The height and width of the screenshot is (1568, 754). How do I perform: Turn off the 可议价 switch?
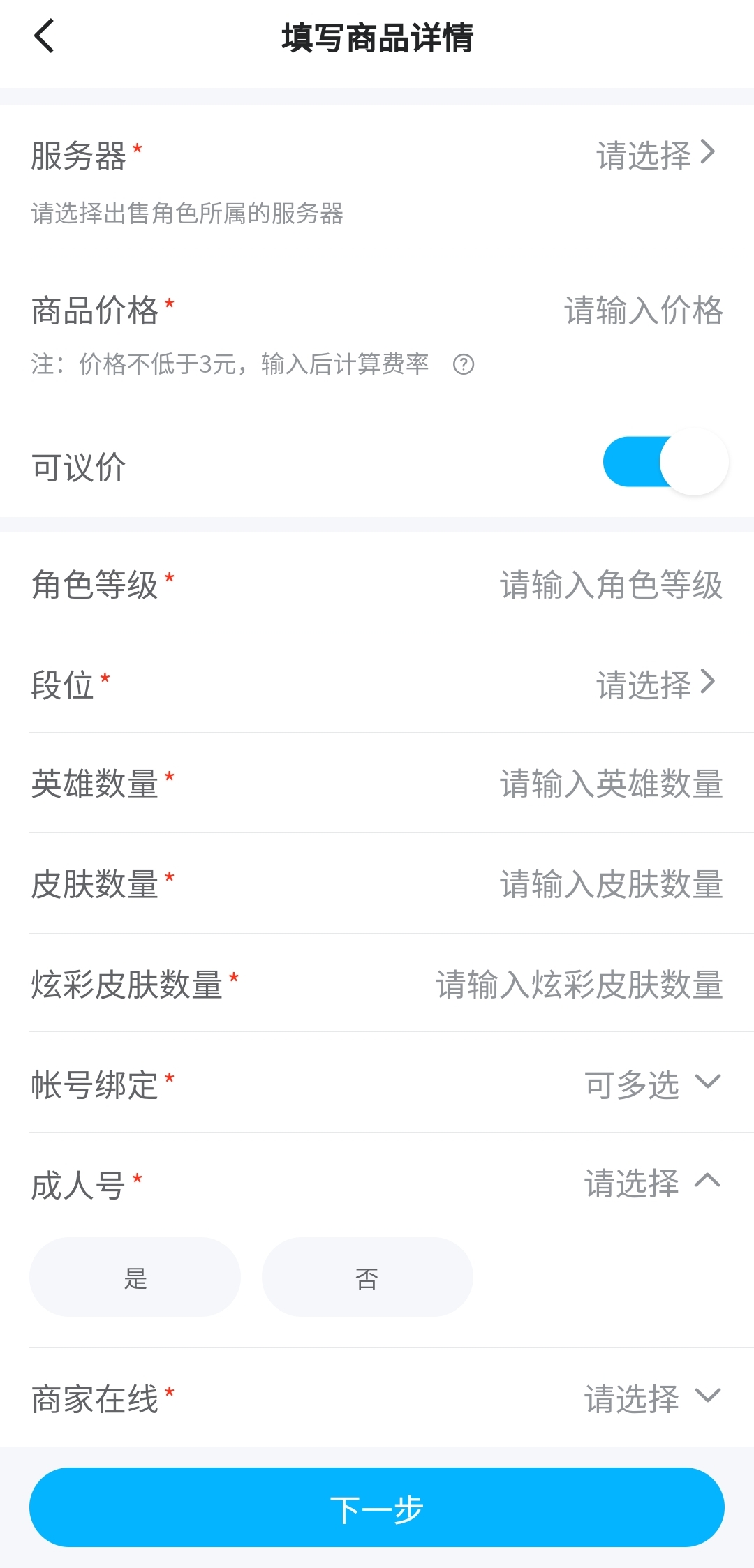click(665, 462)
